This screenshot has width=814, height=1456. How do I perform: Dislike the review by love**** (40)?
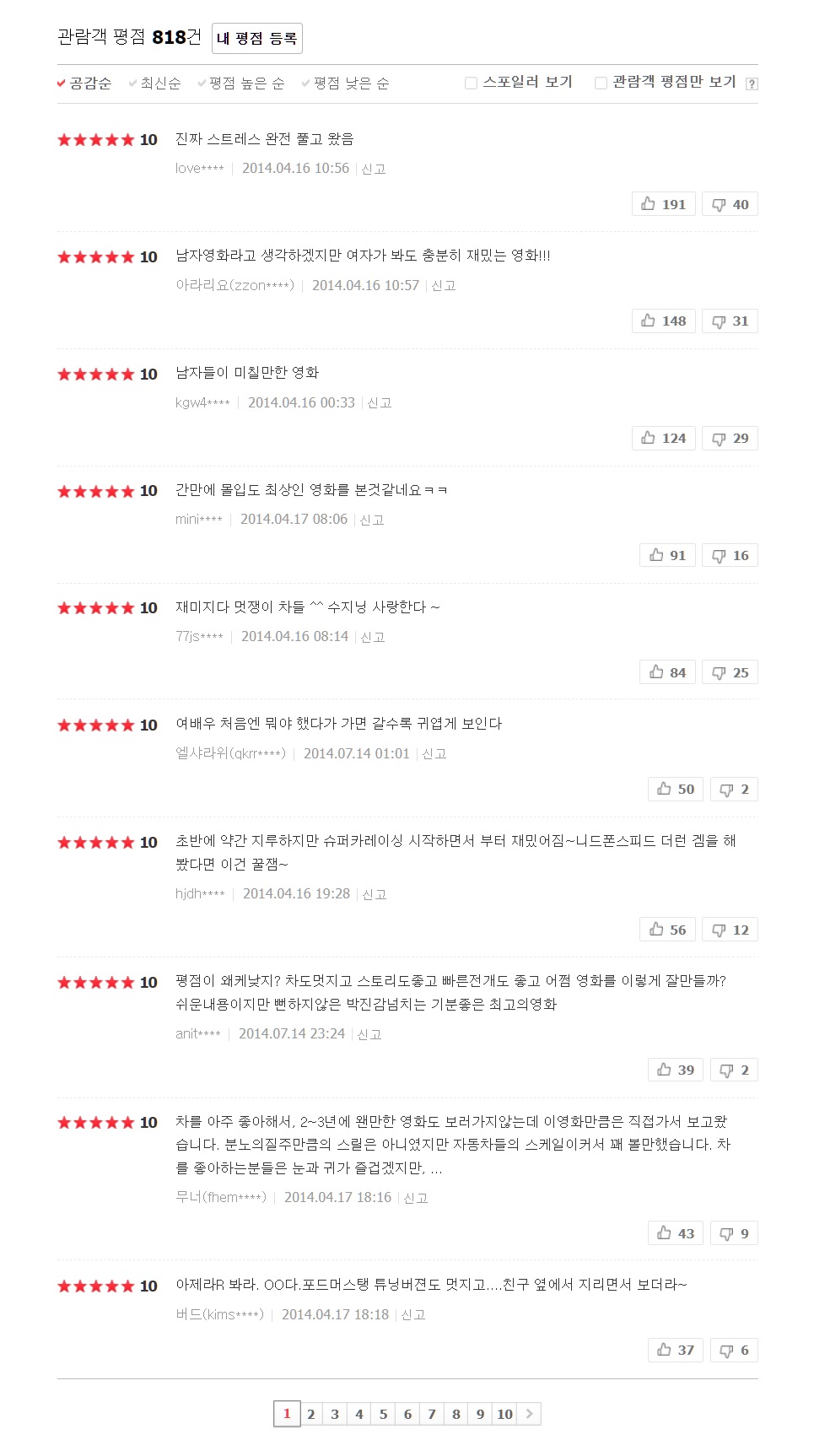(730, 204)
